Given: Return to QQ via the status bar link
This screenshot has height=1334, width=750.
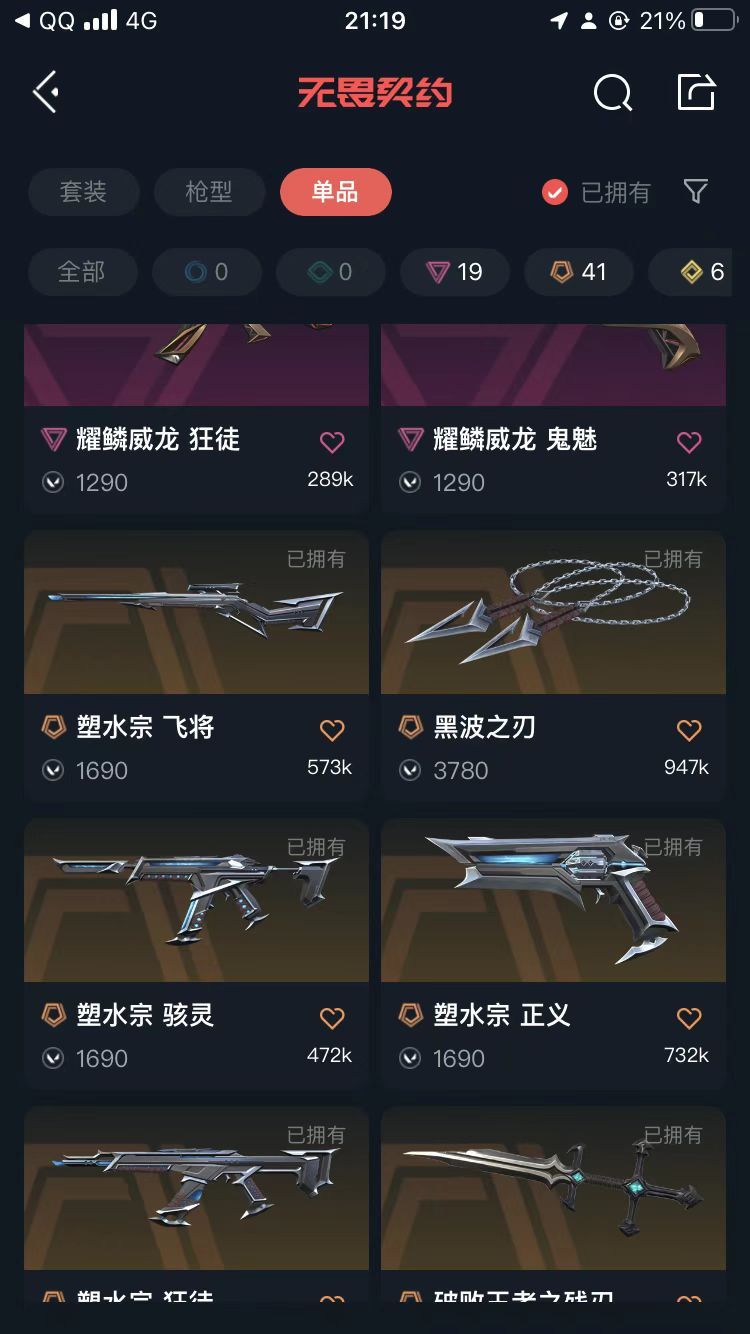Looking at the screenshot, I should 45,20.
